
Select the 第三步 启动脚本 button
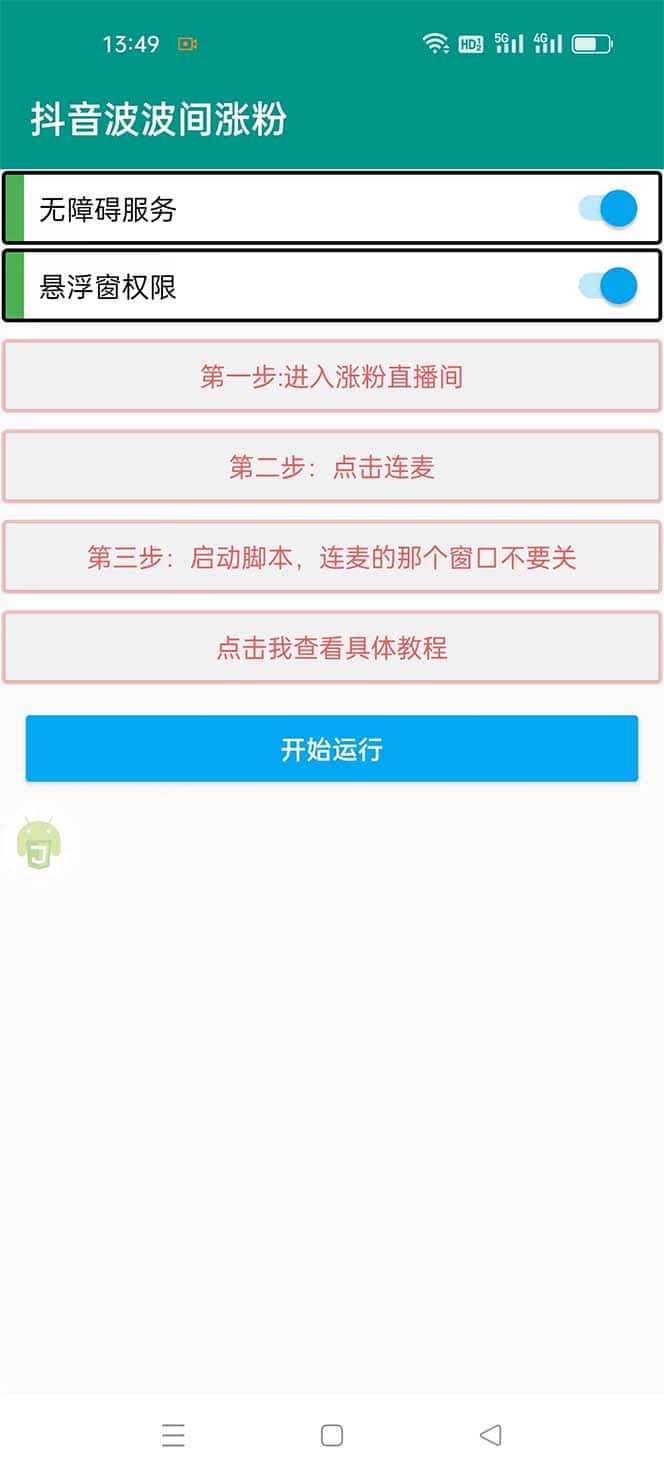tap(332, 557)
